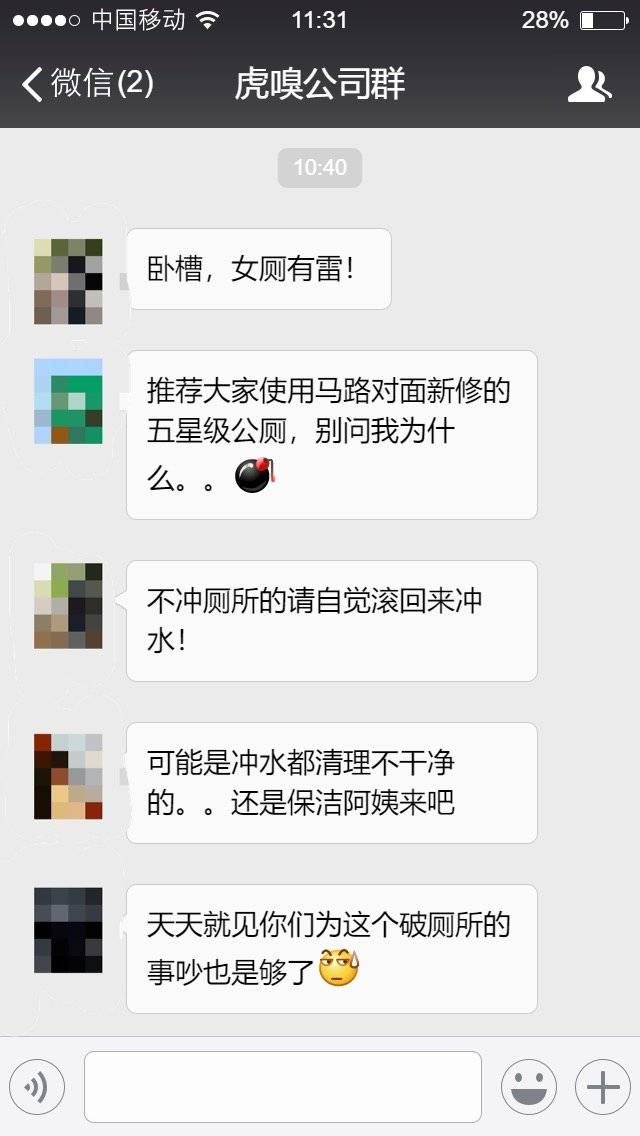This screenshot has width=640, height=1136.
Task: Open the plus attachment menu
Action: [x=603, y=1087]
